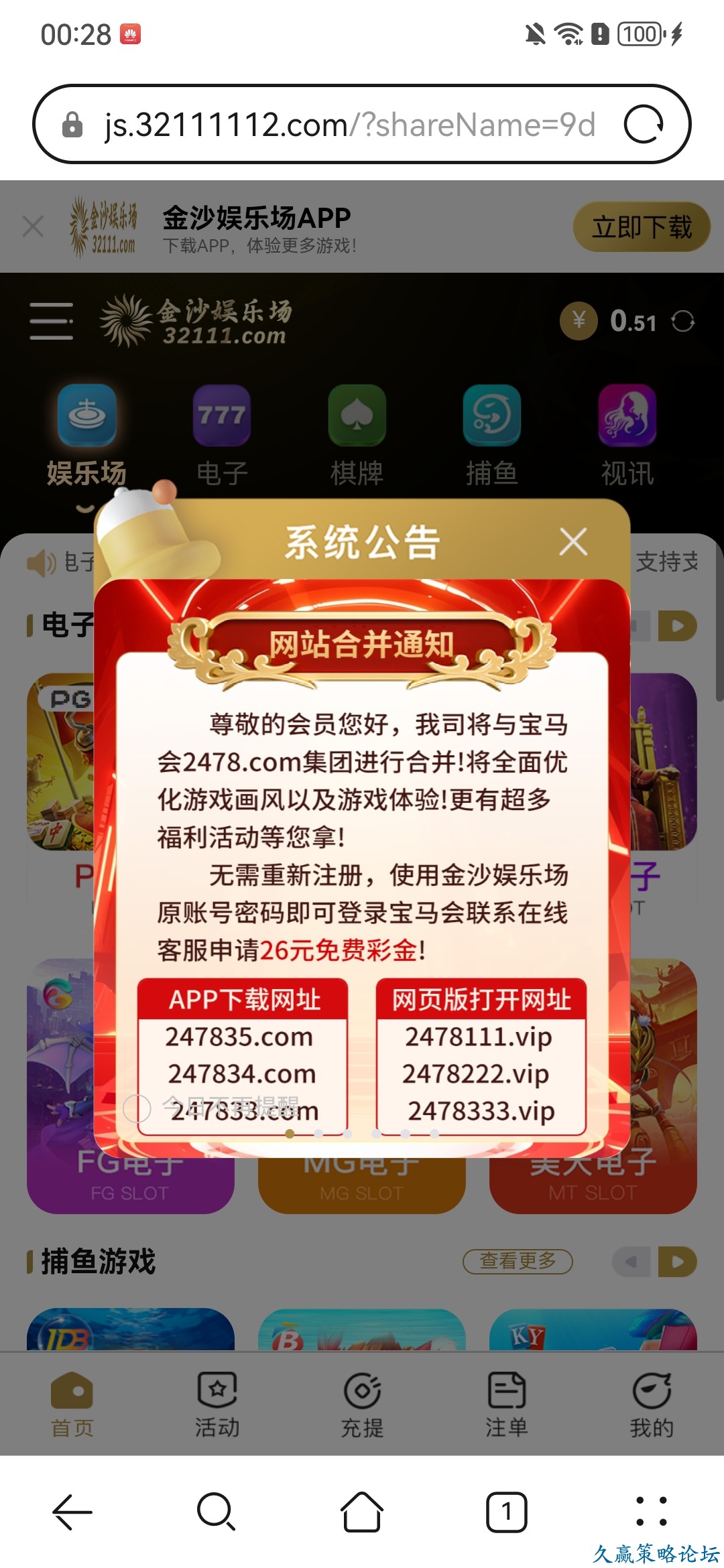Close the 系统公告 announcement dialog
This screenshot has height=1568, width=724.
(573, 541)
